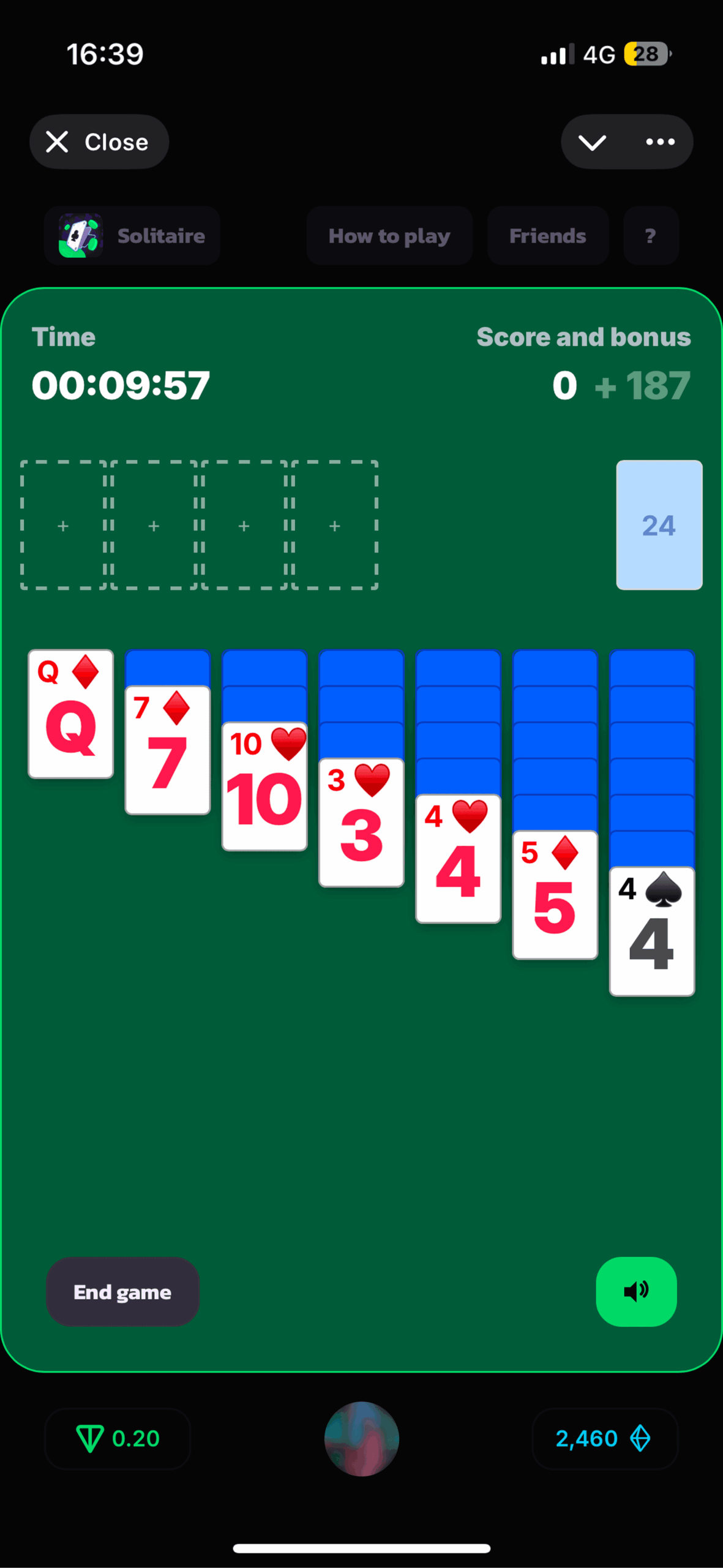Open the 0.20 TON balance

118,1438
